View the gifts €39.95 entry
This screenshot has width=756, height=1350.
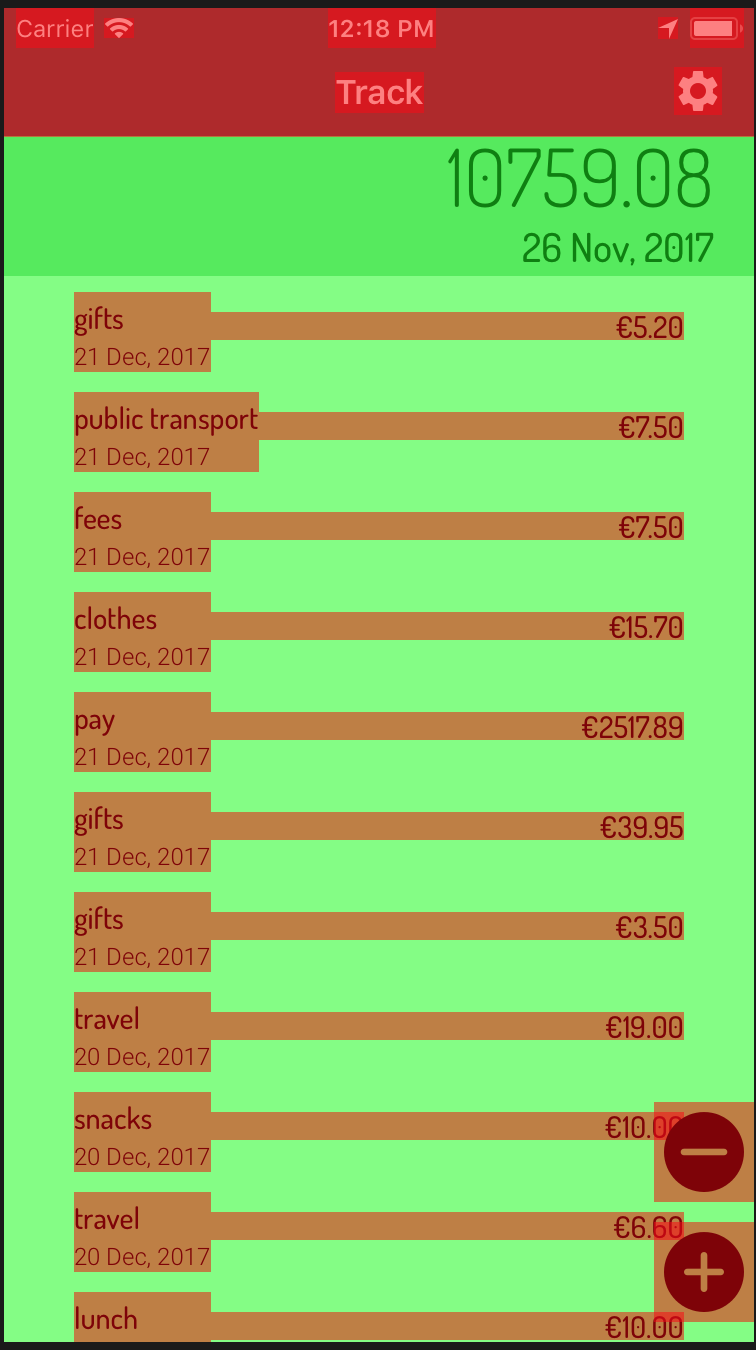[x=379, y=832]
